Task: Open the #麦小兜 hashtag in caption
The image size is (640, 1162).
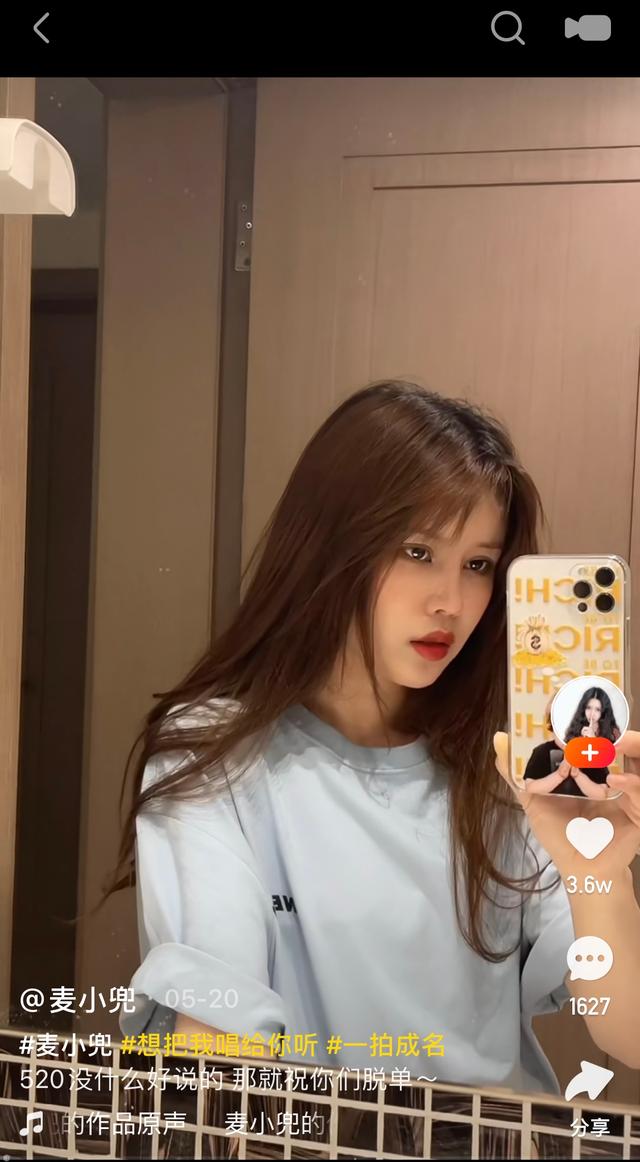Action: 65,1046
